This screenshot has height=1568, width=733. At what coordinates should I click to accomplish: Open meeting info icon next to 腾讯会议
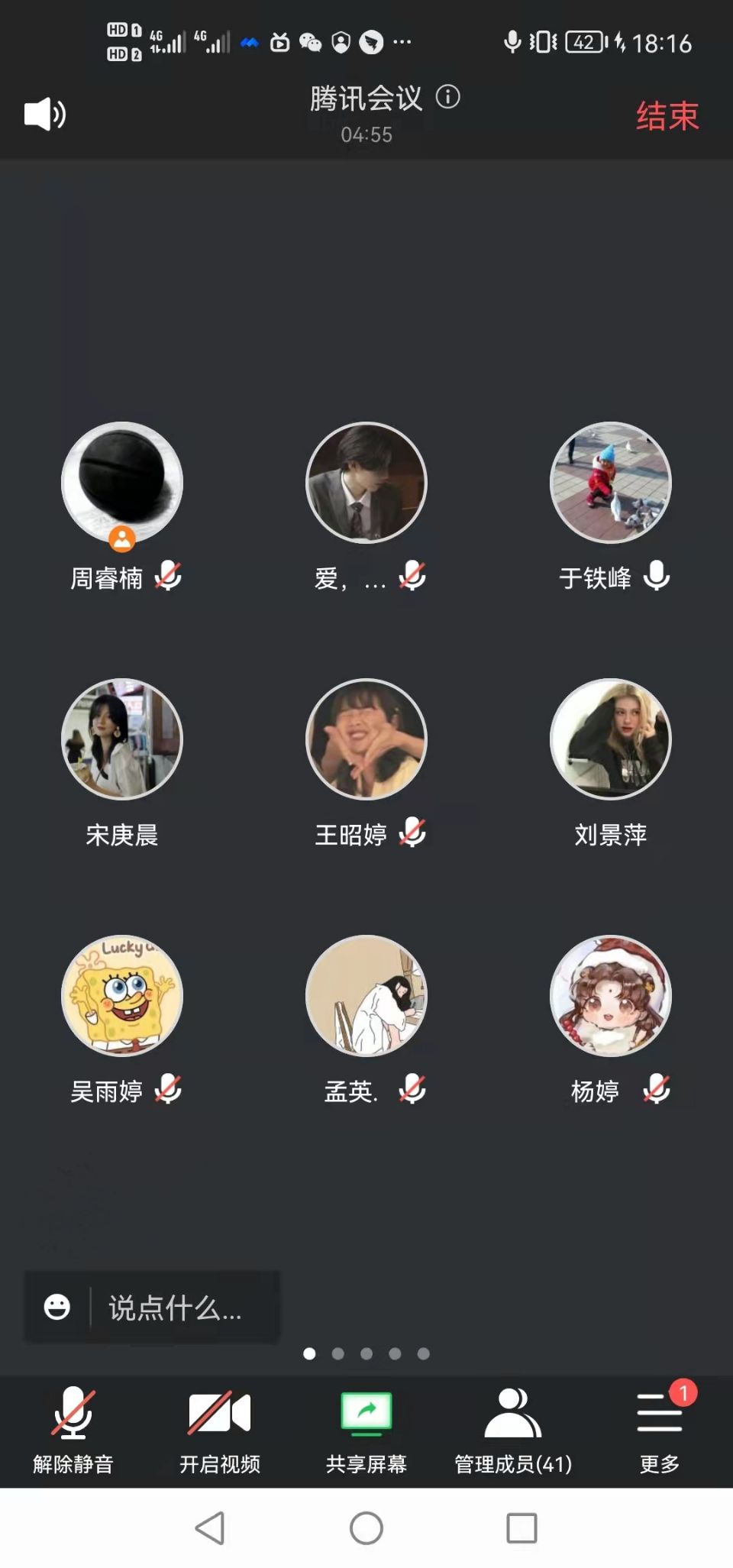447,97
